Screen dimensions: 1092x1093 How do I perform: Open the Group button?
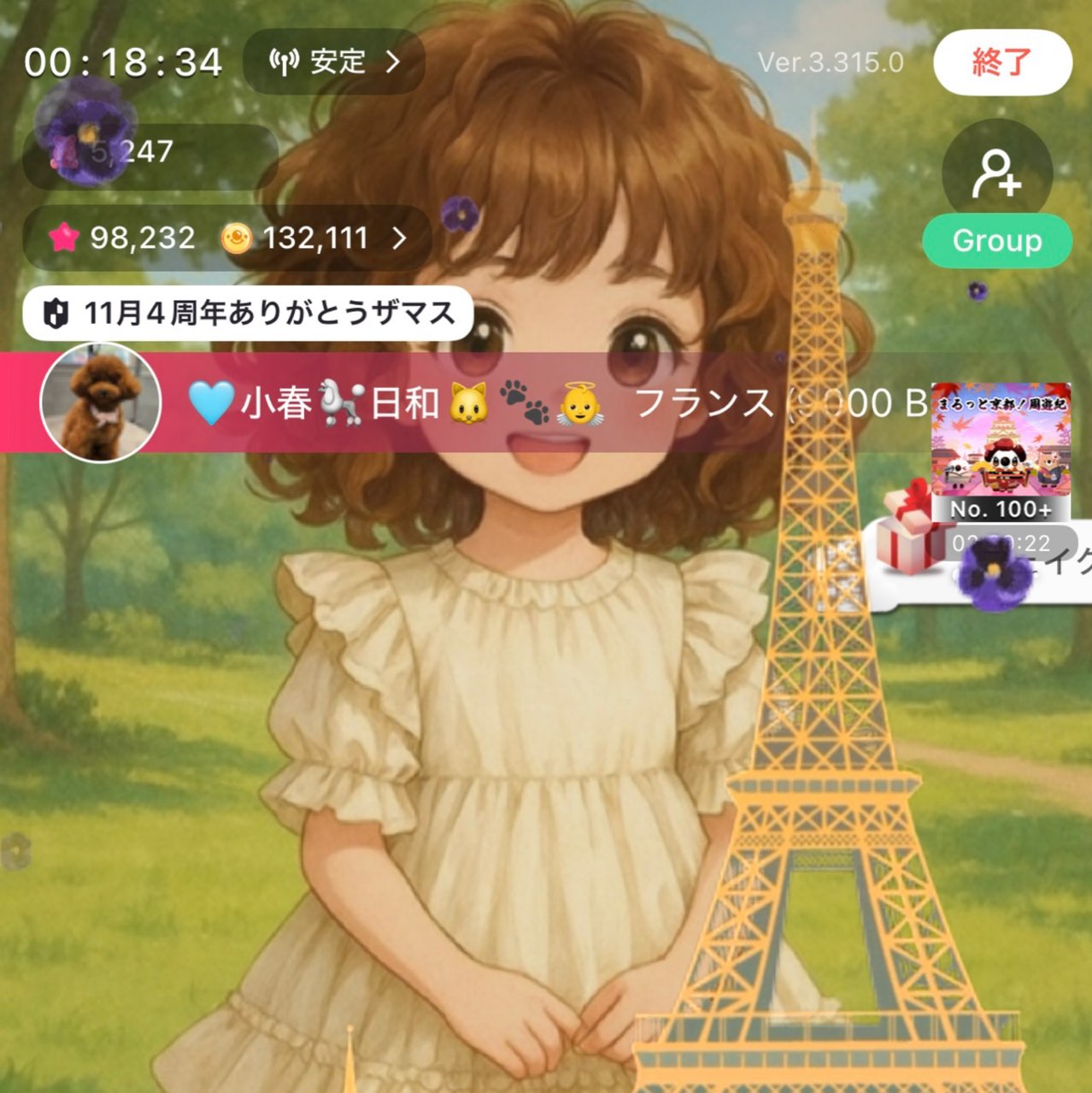[996, 241]
